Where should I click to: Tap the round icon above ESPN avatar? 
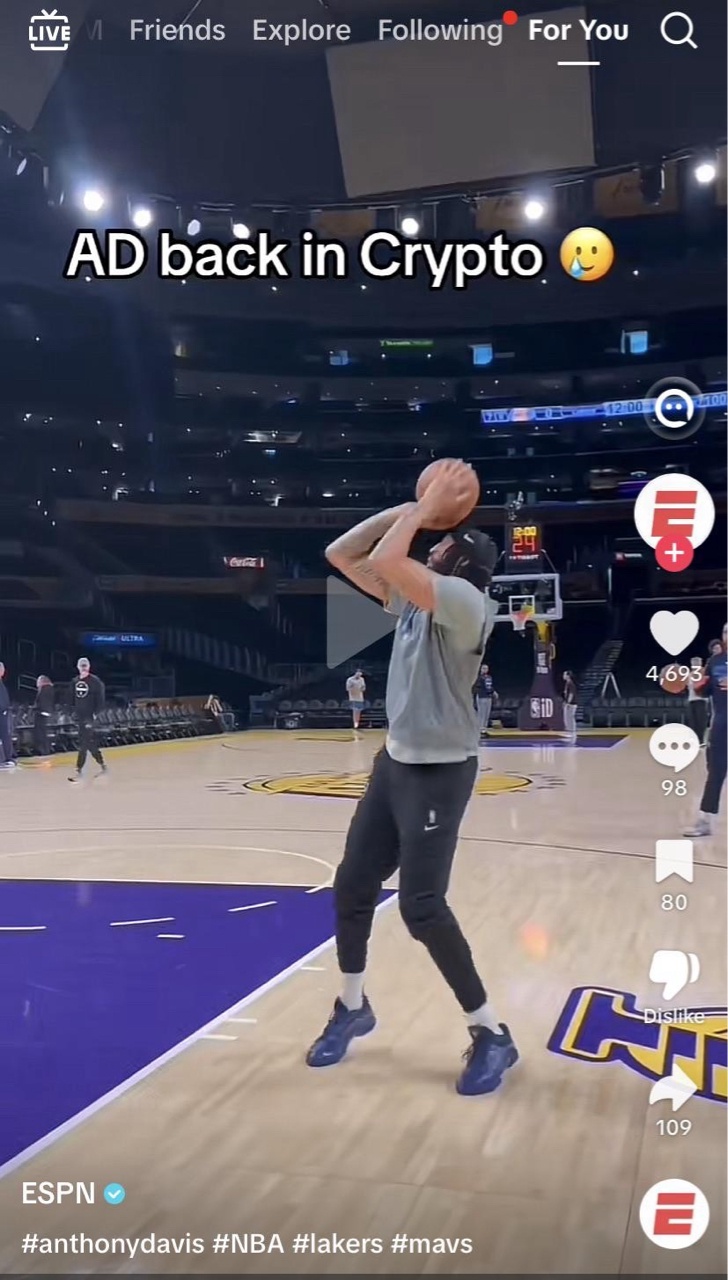pos(674,407)
